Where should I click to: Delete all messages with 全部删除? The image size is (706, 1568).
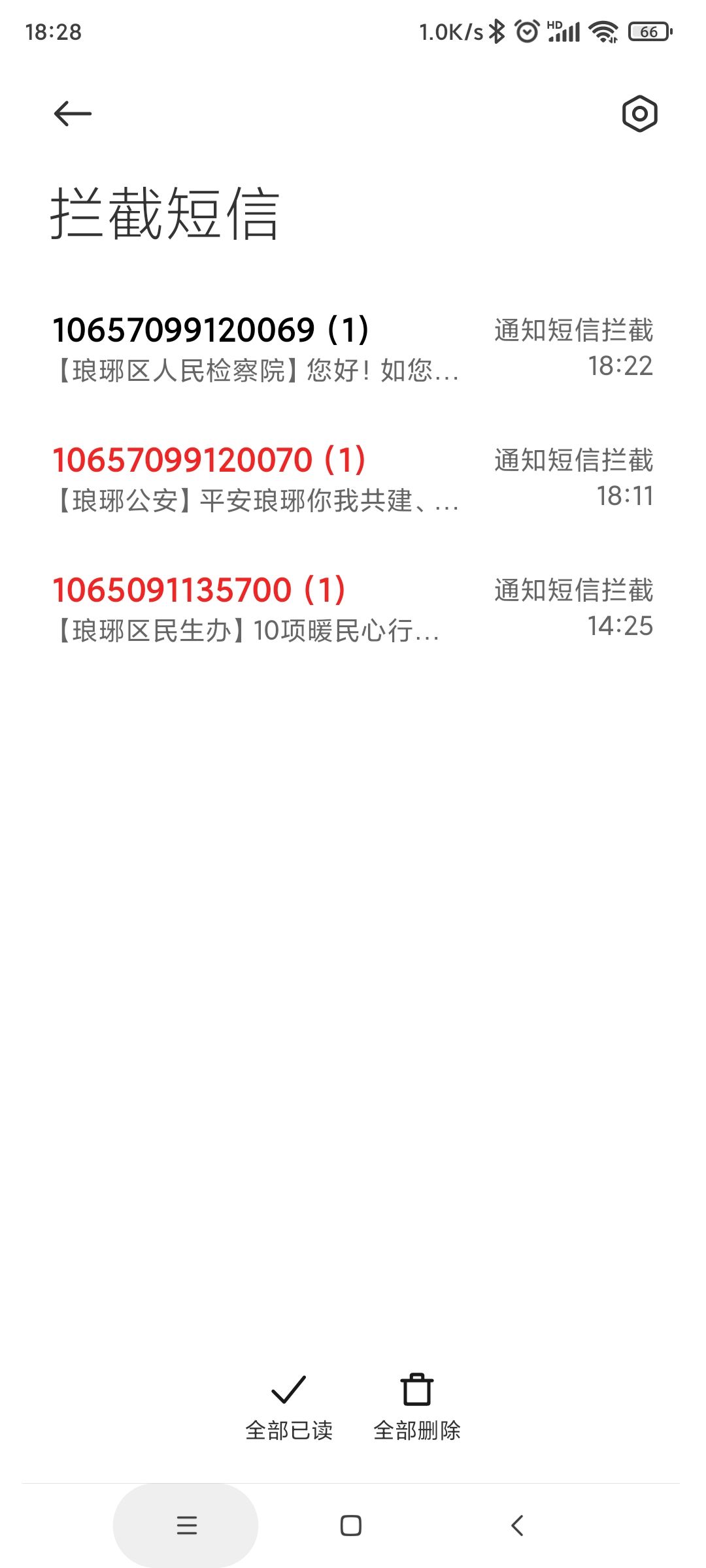click(417, 1407)
